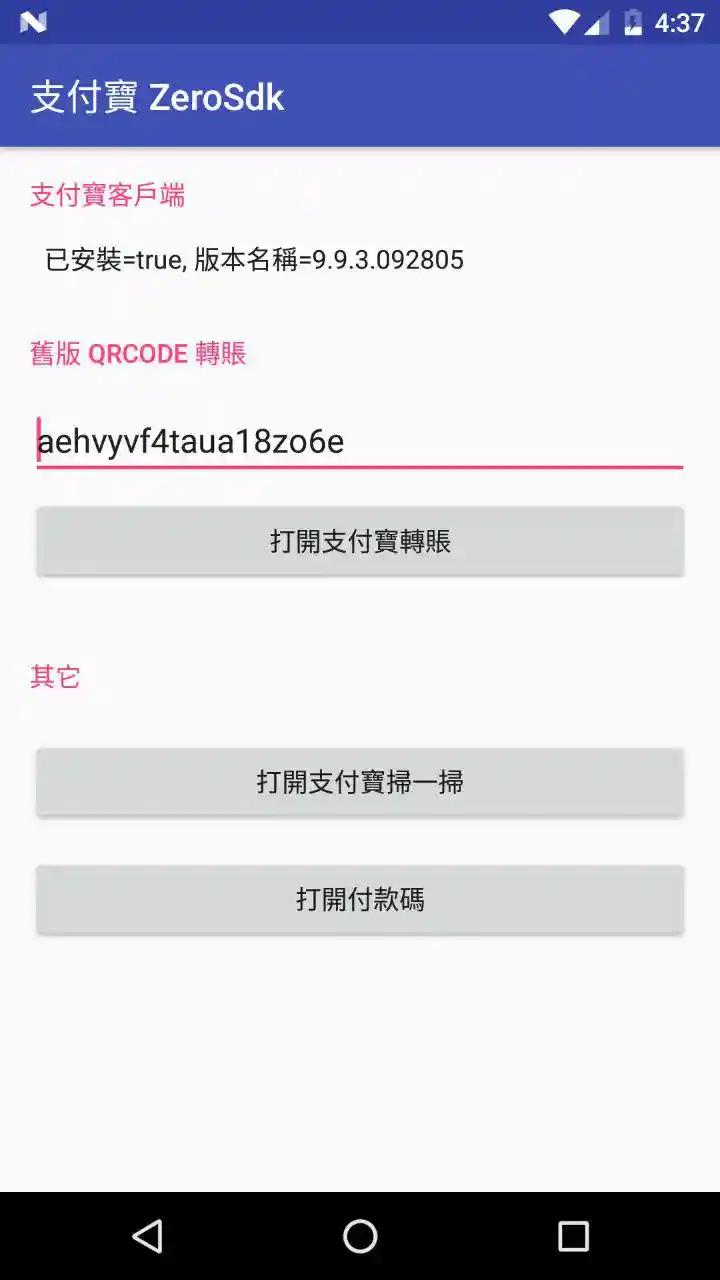
Task: Open 打開支付寶掃一掃 scanner button
Action: point(360,782)
